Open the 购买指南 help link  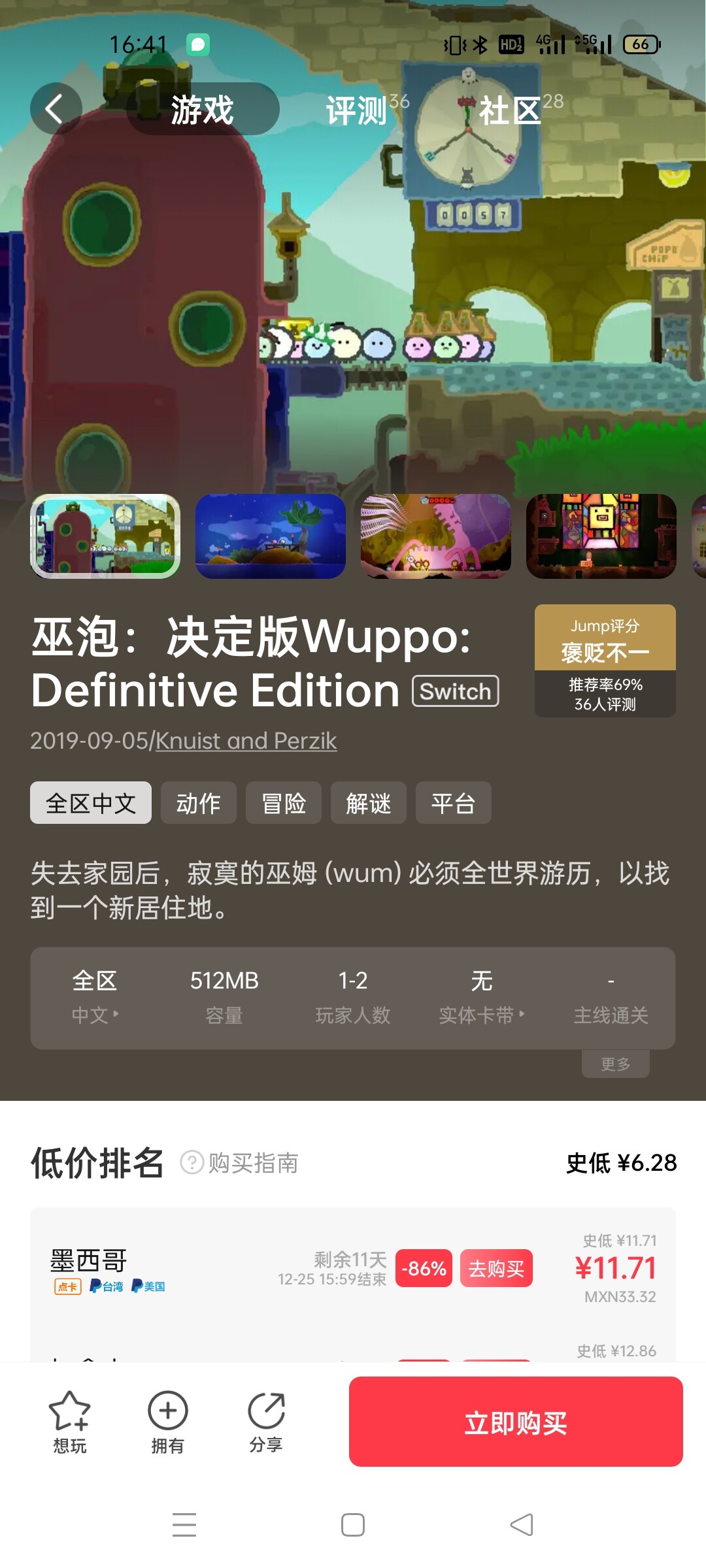[239, 1163]
